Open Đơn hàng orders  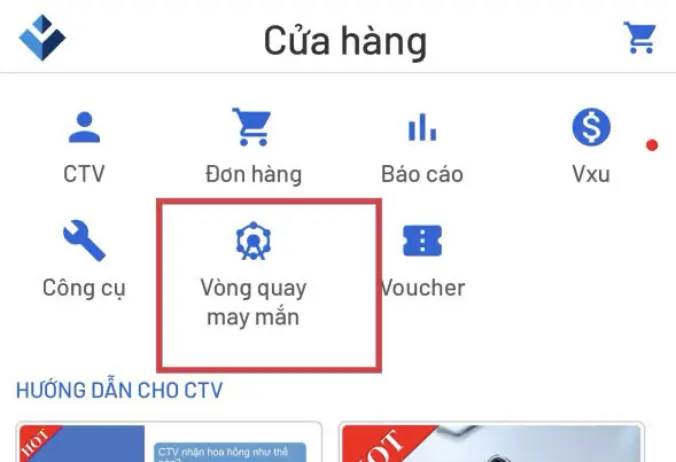click(x=252, y=146)
